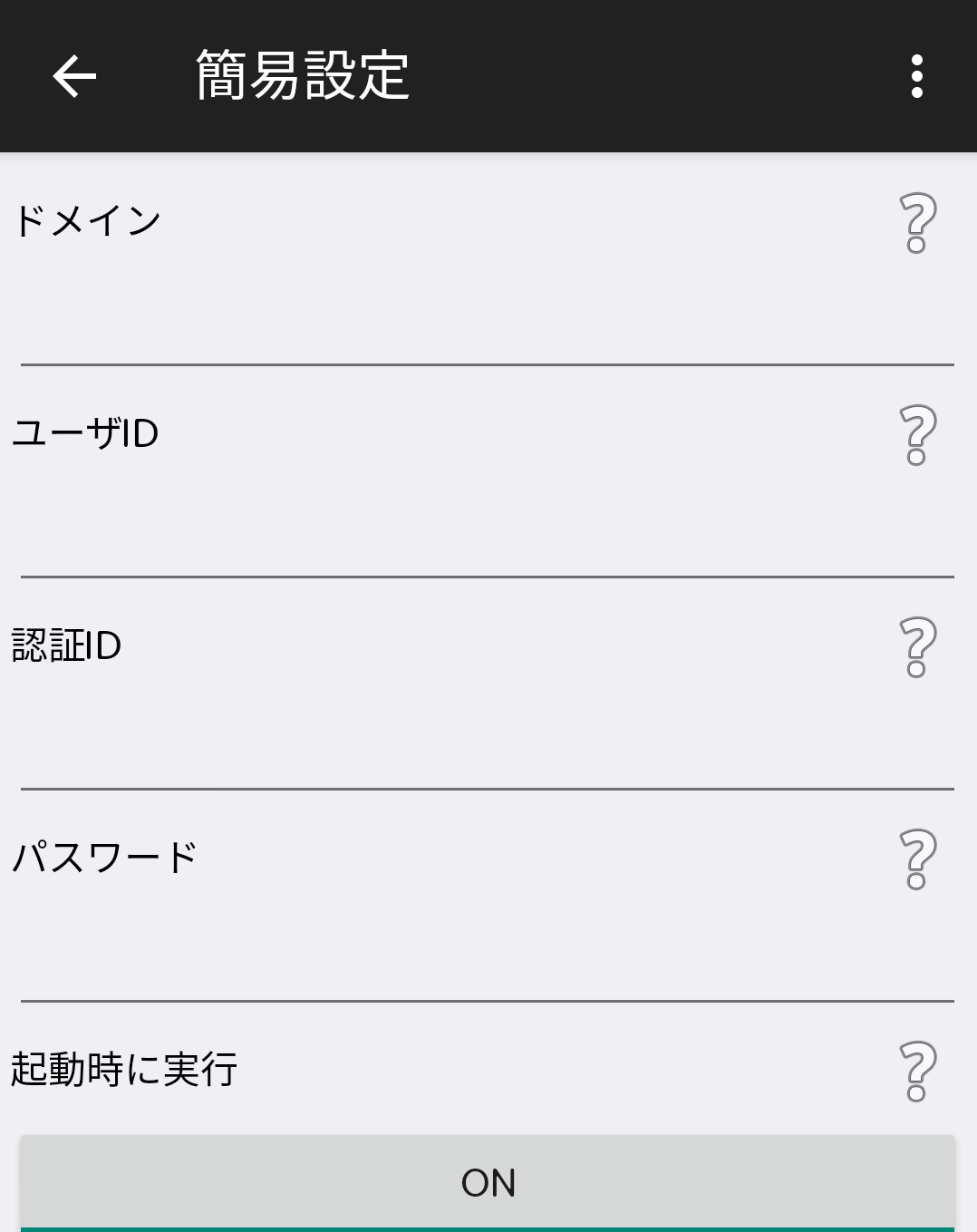Tap the 起動時に実行 label
977x1232 pixels.
point(124,1072)
